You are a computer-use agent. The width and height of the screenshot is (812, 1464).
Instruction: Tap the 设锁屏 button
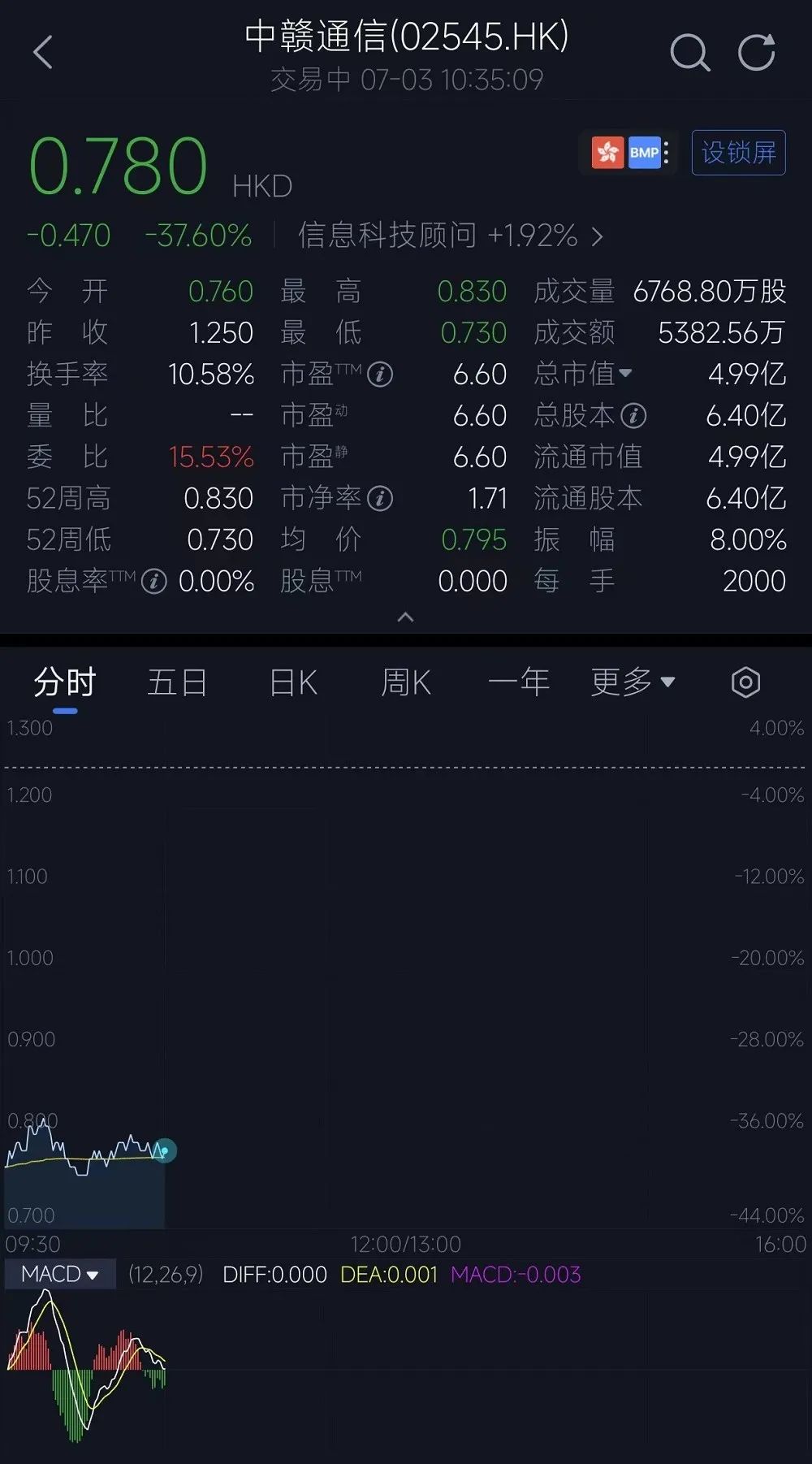738,153
